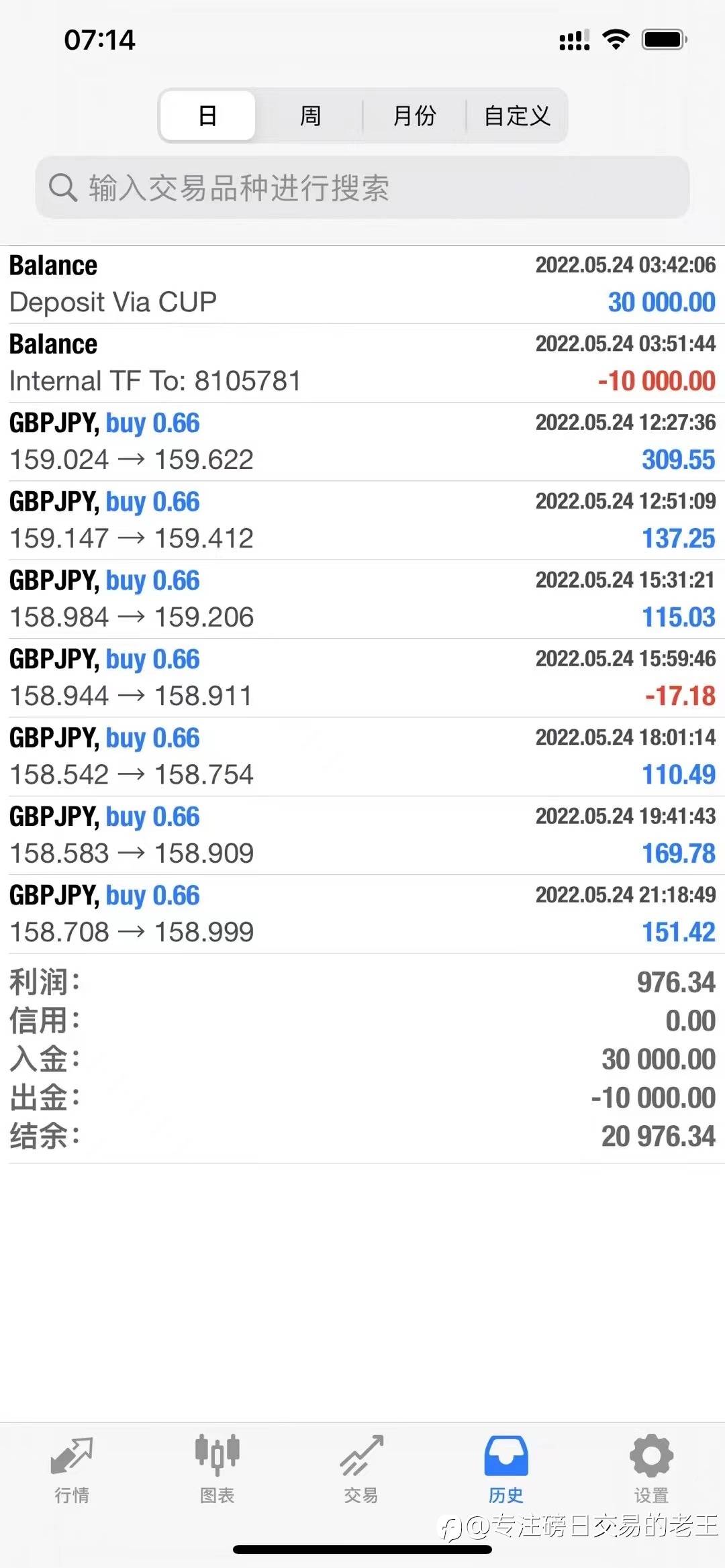
Task: Tap the symbol search field
Action: pyautogui.click(x=362, y=187)
